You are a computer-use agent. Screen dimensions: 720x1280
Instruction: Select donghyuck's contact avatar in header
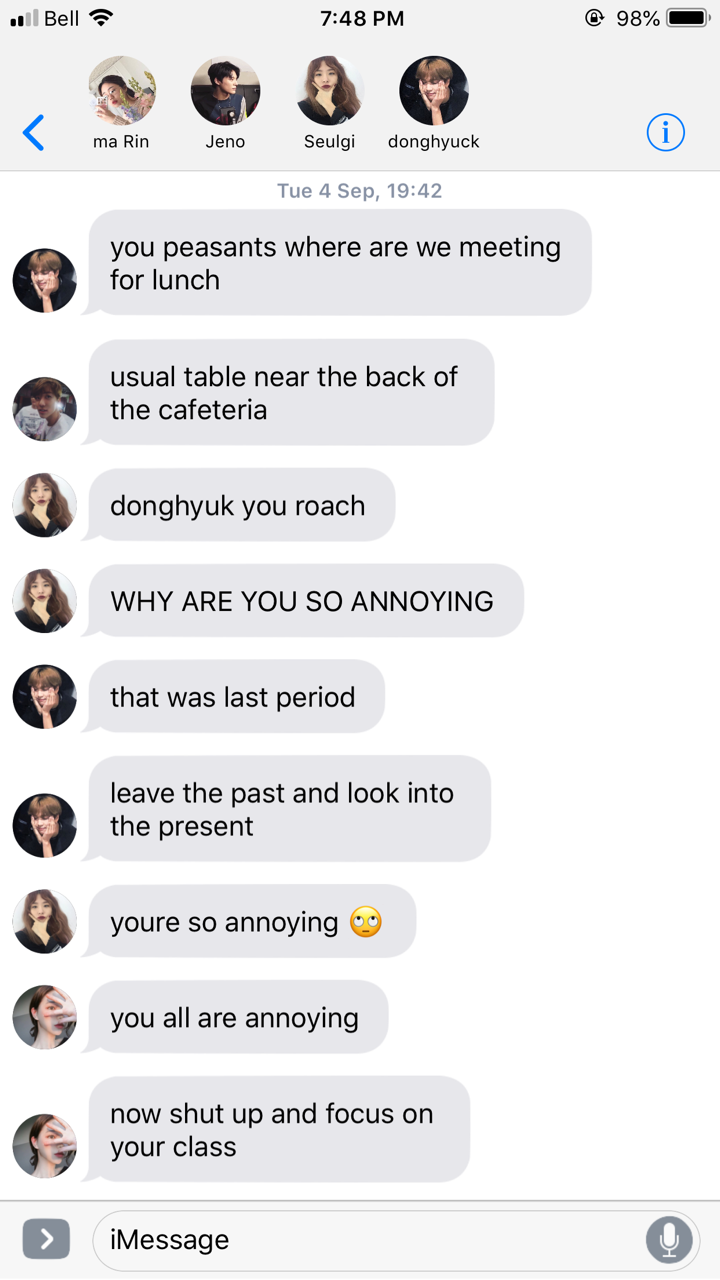(x=433, y=91)
